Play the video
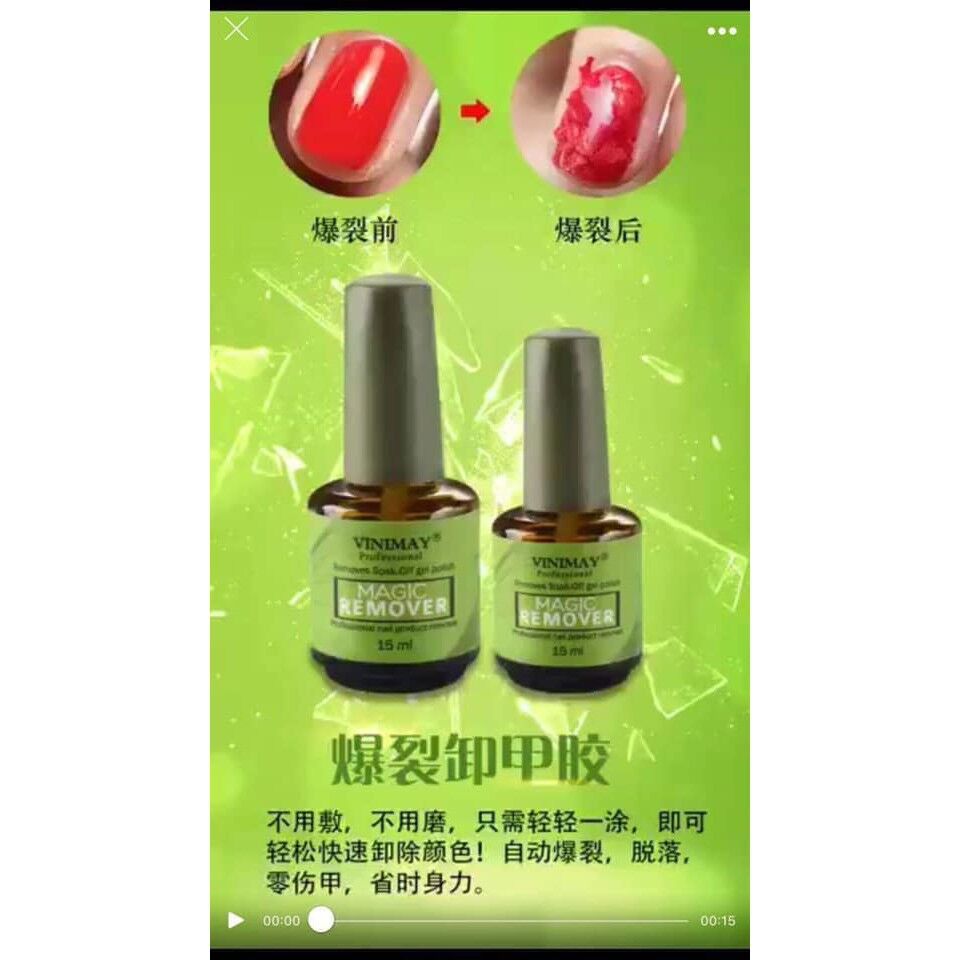The width and height of the screenshot is (960, 960). pos(236,920)
